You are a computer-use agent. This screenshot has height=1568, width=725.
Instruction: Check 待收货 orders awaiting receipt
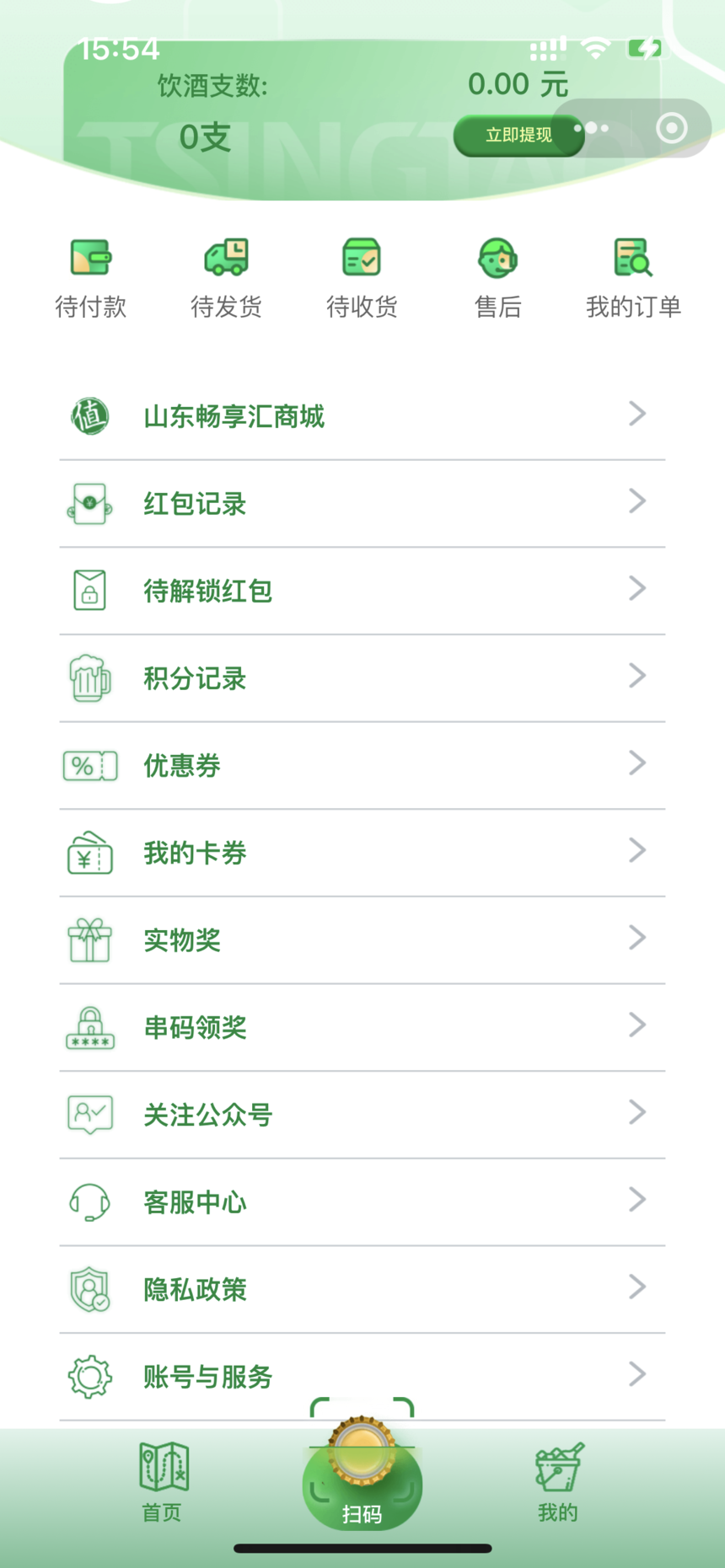(362, 278)
